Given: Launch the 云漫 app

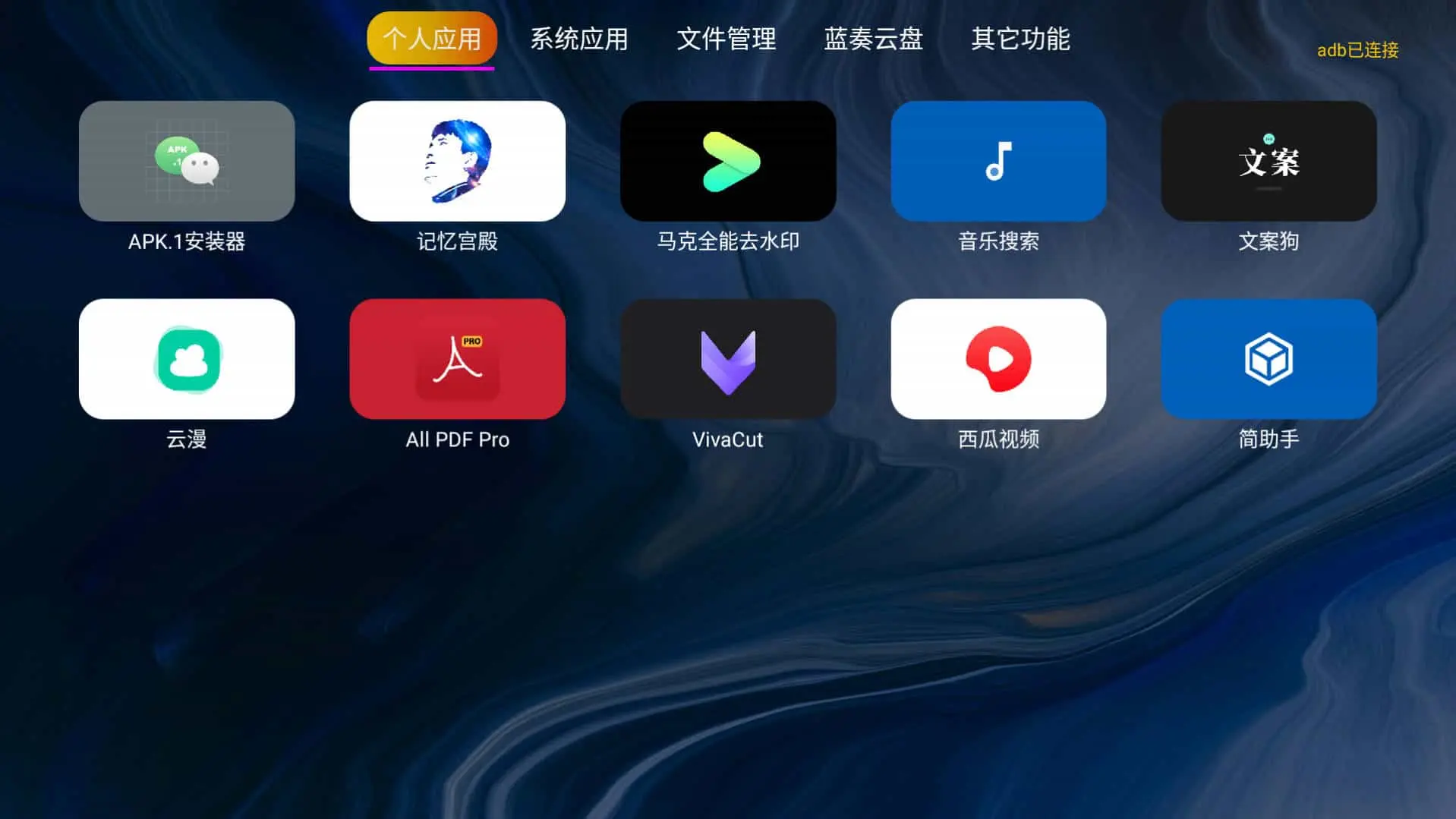Looking at the screenshot, I should (187, 359).
